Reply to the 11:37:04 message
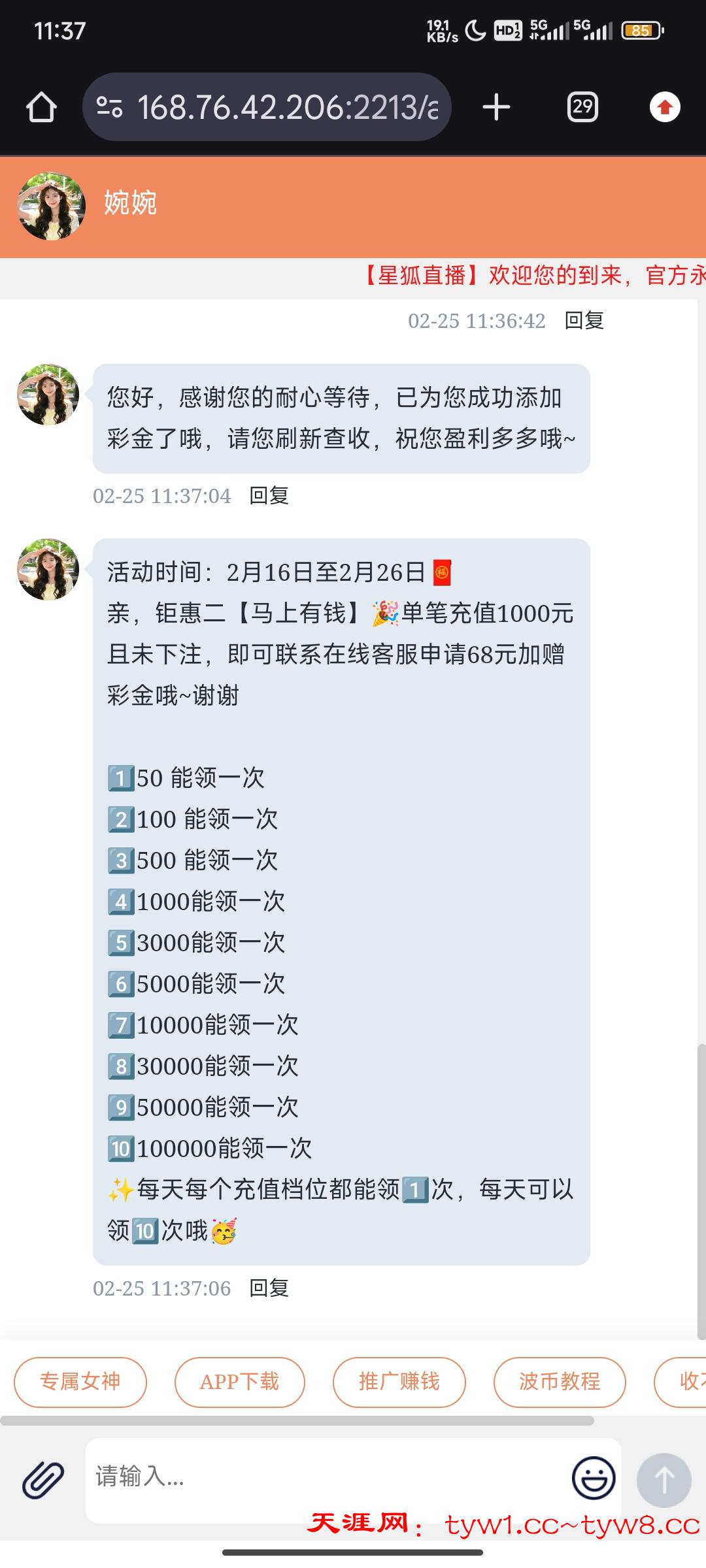Screen dimensions: 706x1568 (x=269, y=496)
